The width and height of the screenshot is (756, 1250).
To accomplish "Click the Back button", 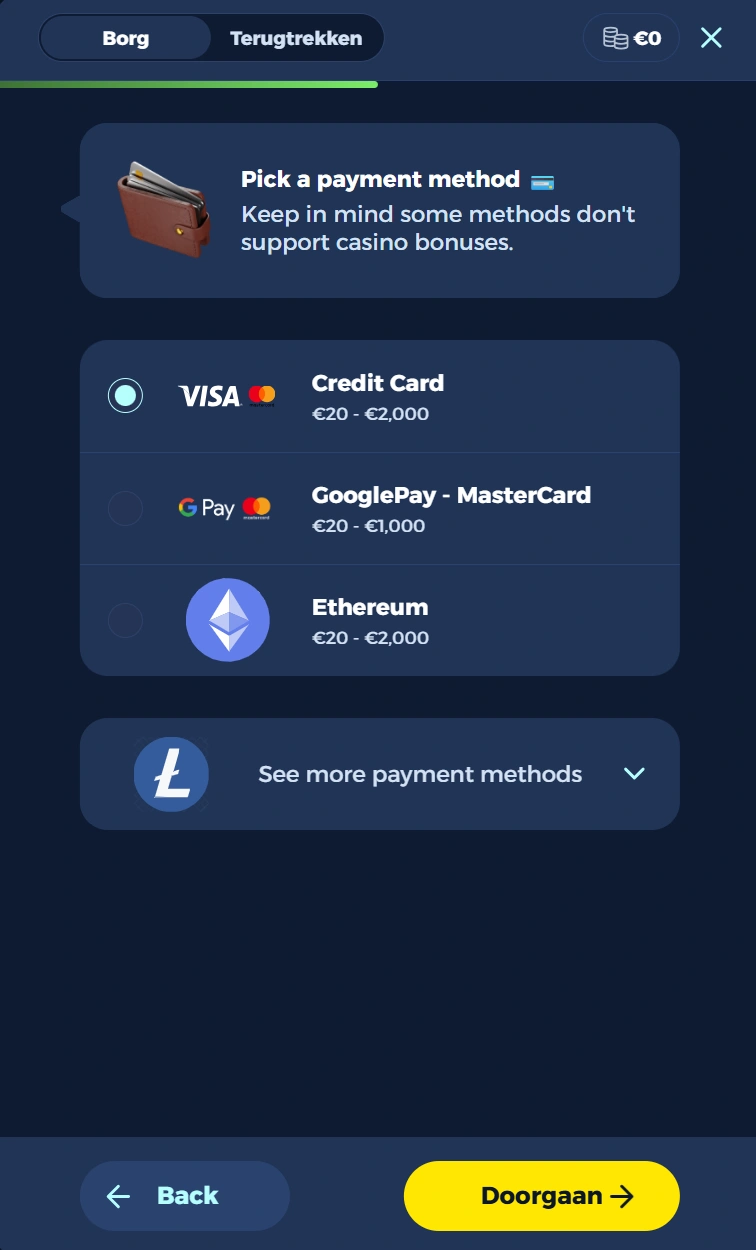I will [x=185, y=1195].
